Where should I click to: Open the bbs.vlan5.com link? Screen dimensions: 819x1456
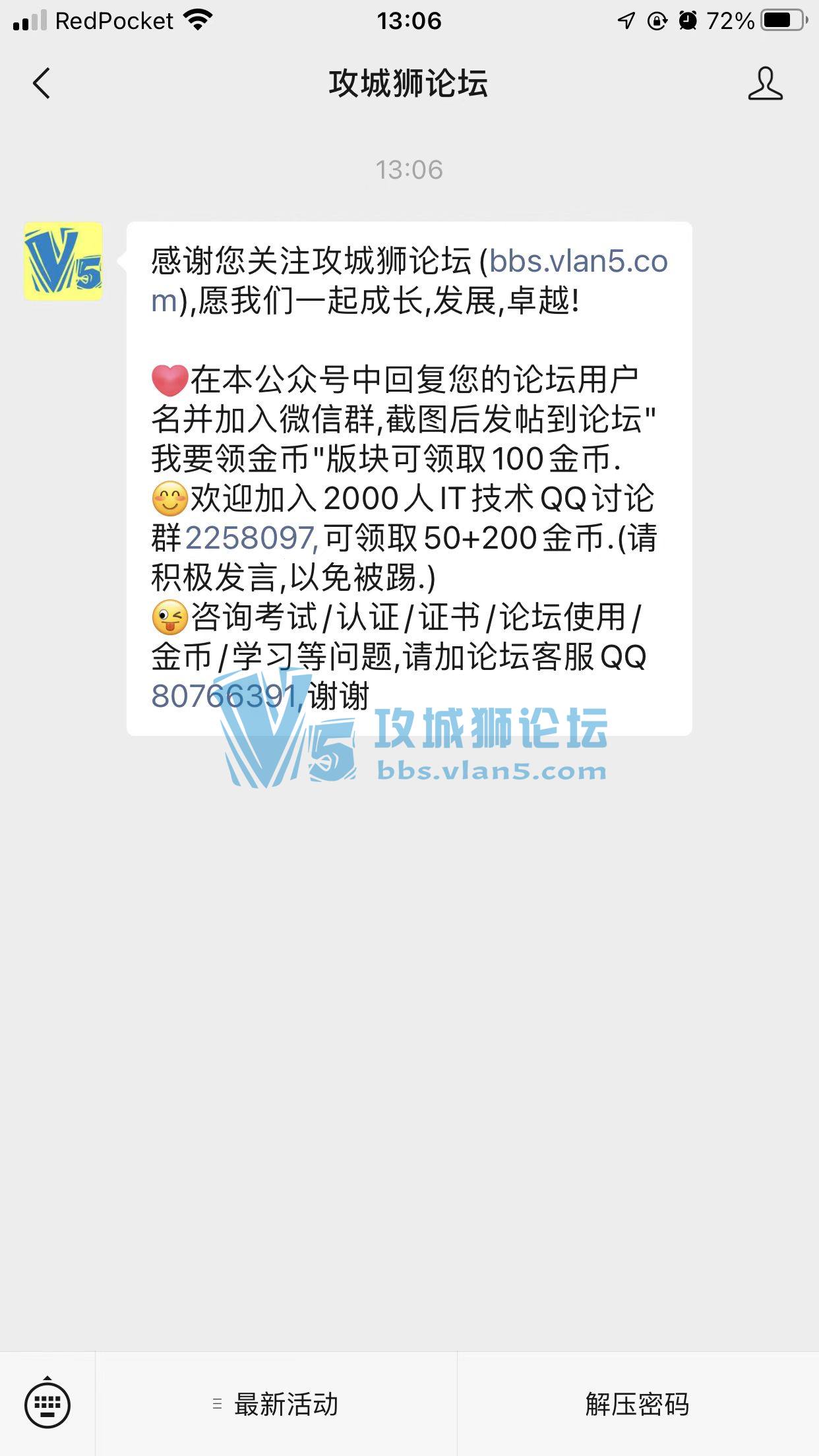[578, 262]
